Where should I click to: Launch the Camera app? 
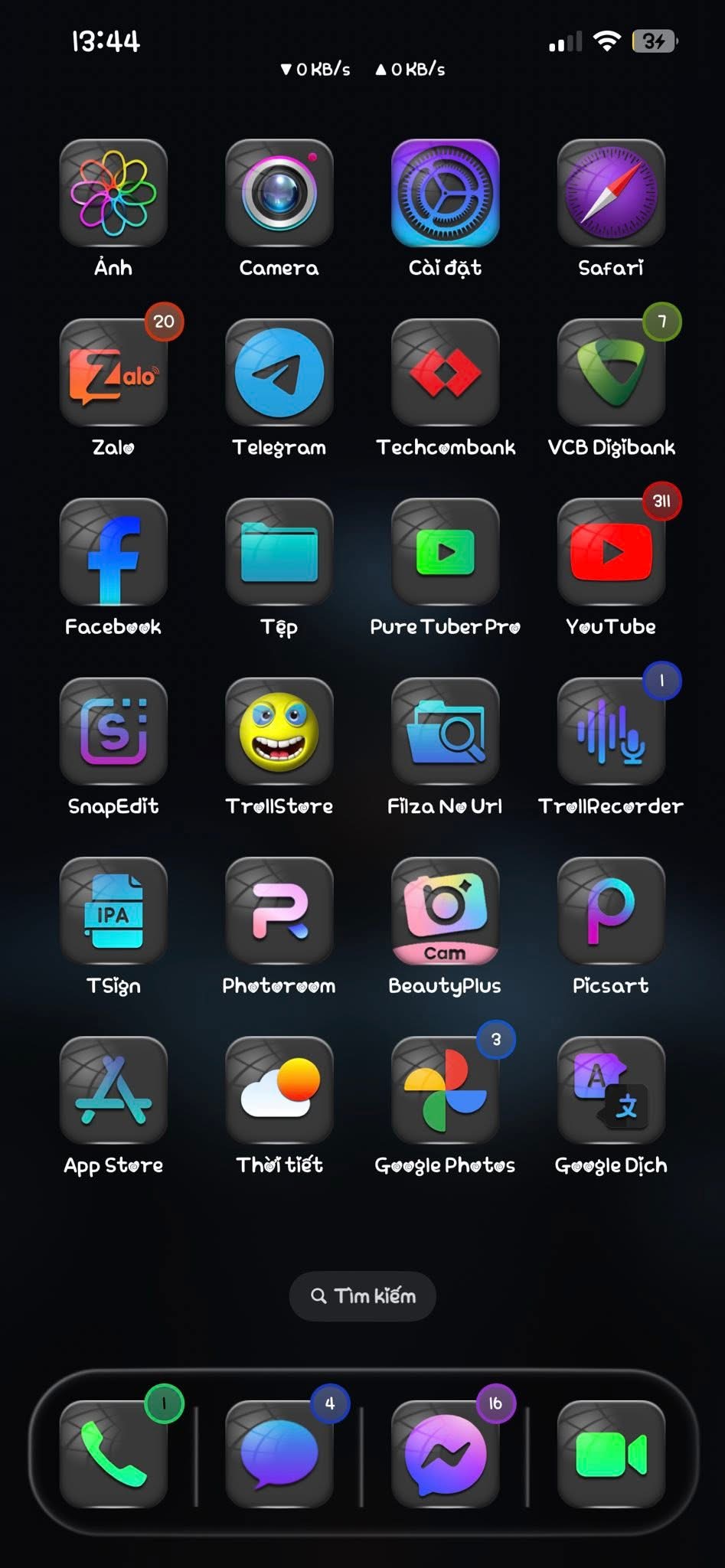tap(279, 193)
